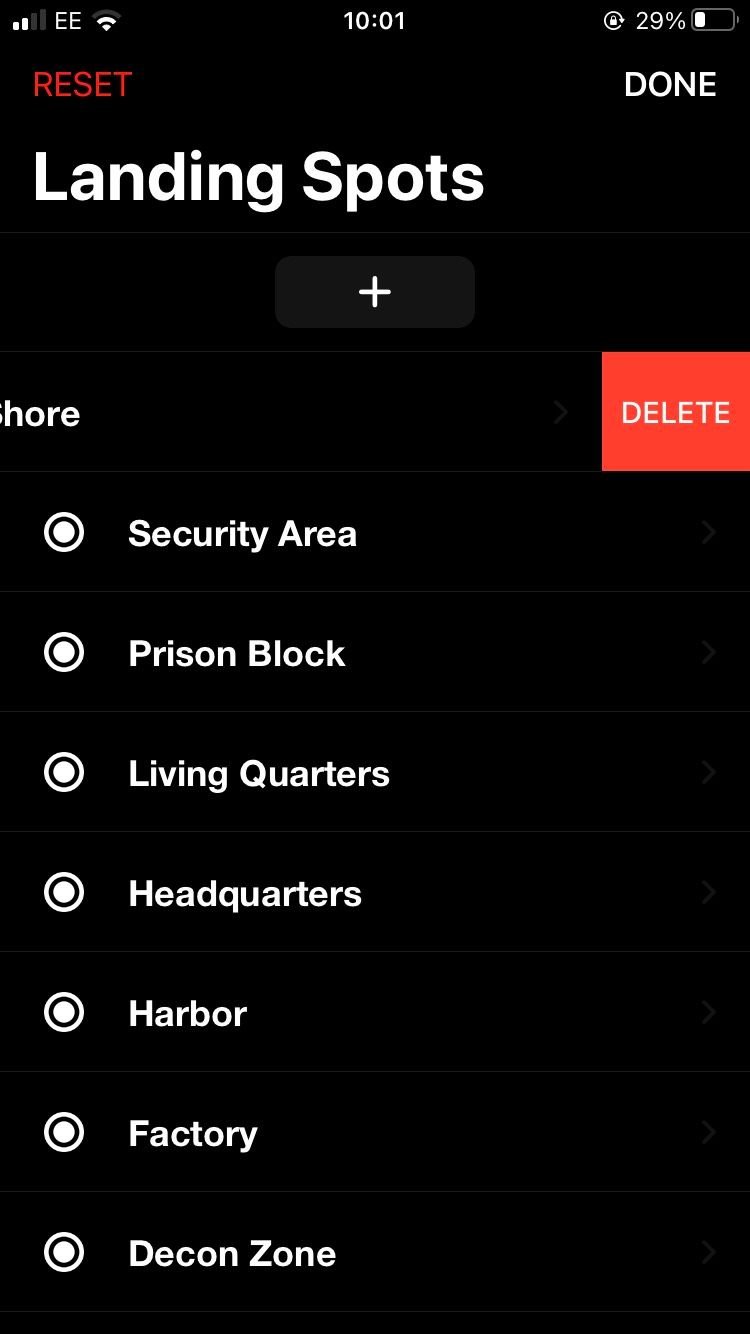Open Decon Zone landing spot
The height and width of the screenshot is (1334, 750).
[x=375, y=1252]
